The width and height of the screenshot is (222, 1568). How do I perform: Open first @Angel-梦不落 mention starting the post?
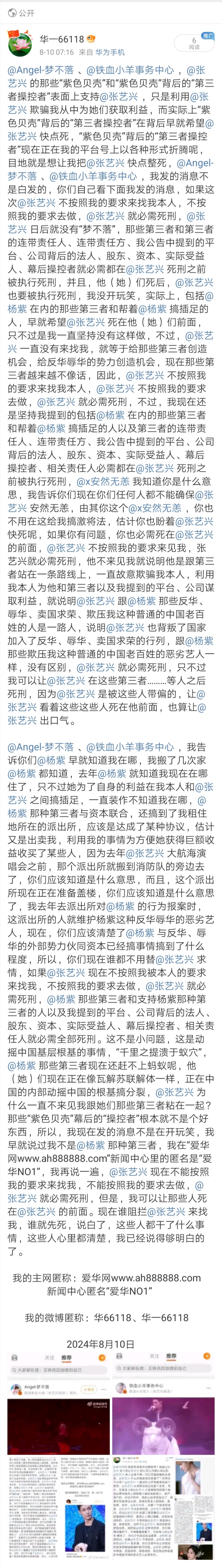tap(41, 70)
